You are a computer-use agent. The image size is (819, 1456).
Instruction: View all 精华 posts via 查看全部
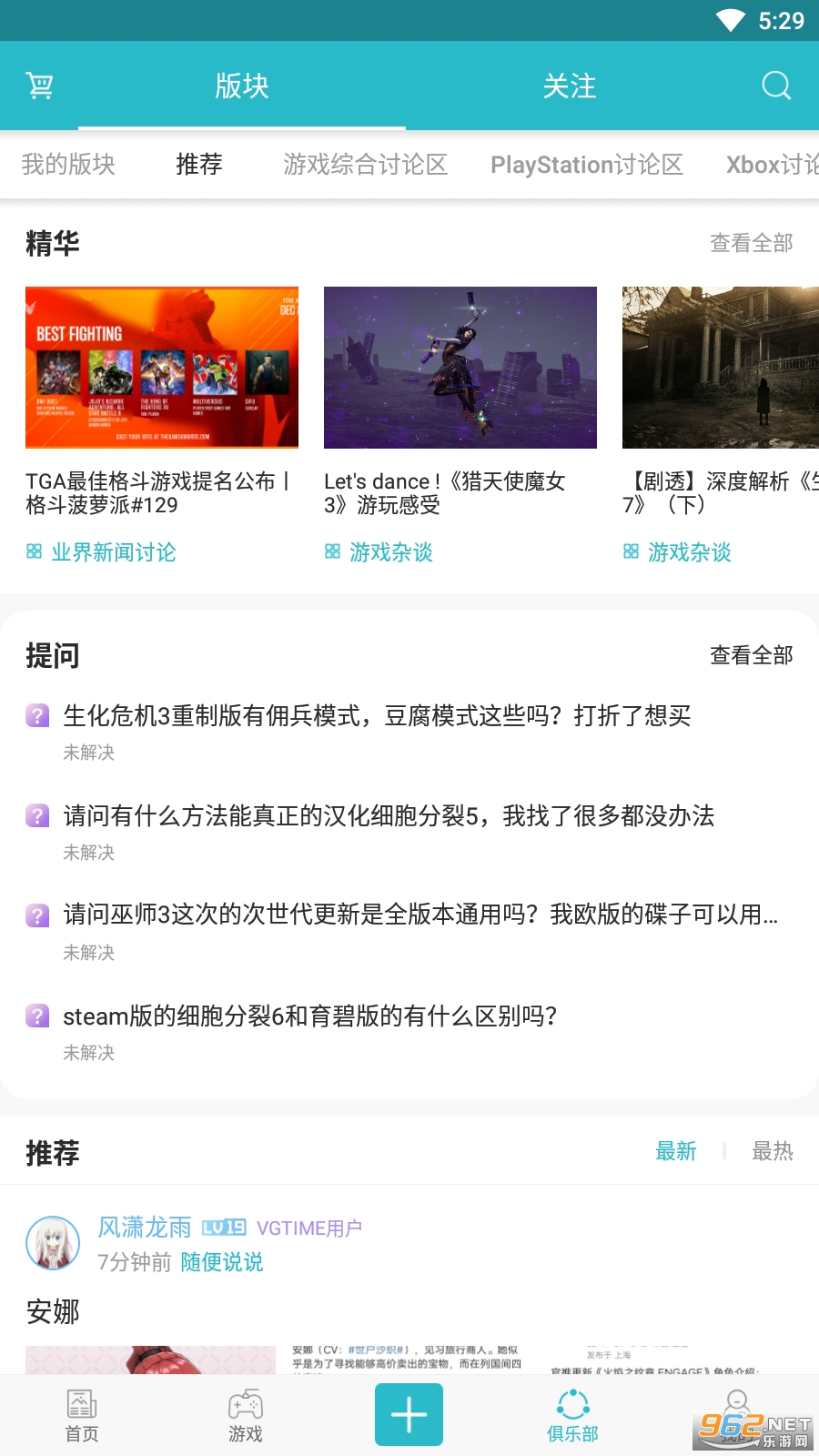(752, 243)
